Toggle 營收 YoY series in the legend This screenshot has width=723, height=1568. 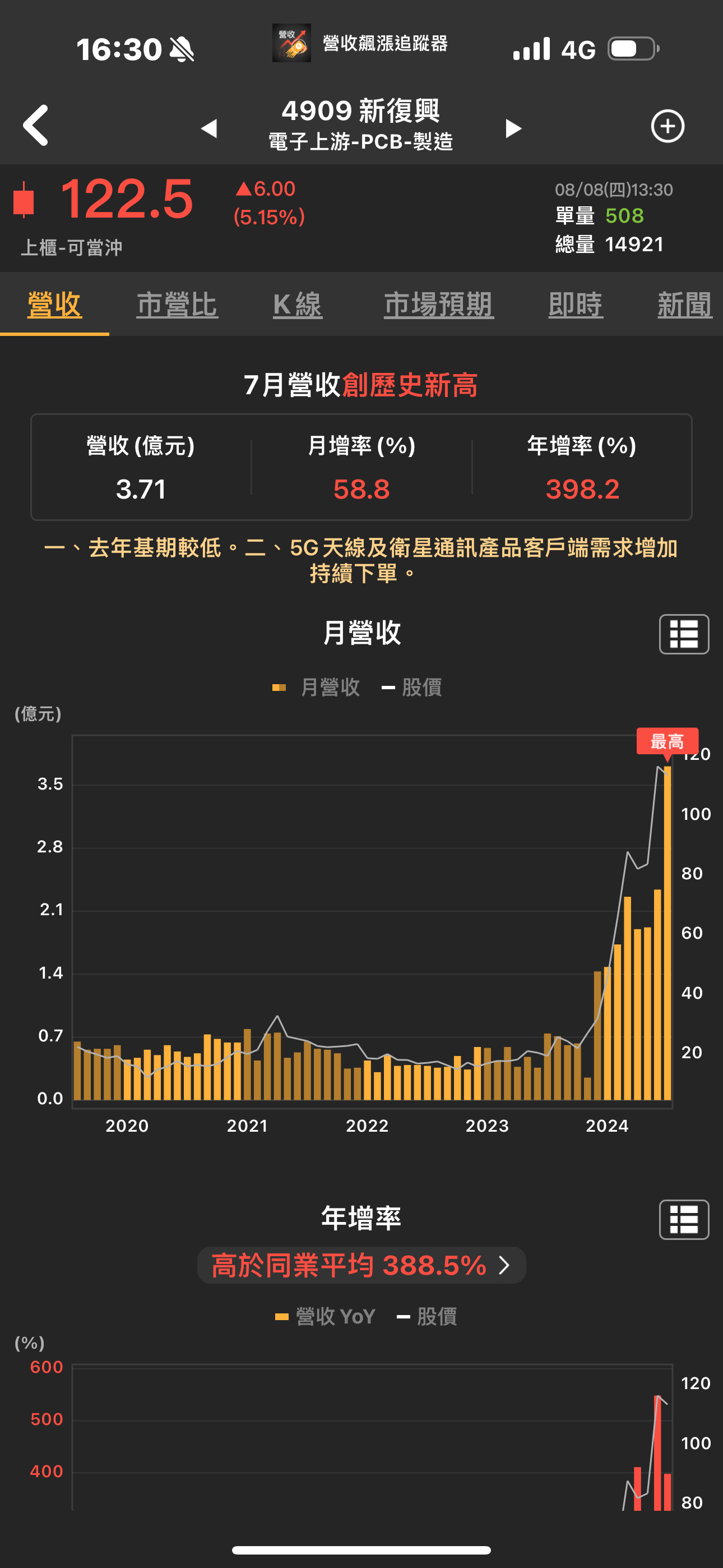[x=326, y=1317]
